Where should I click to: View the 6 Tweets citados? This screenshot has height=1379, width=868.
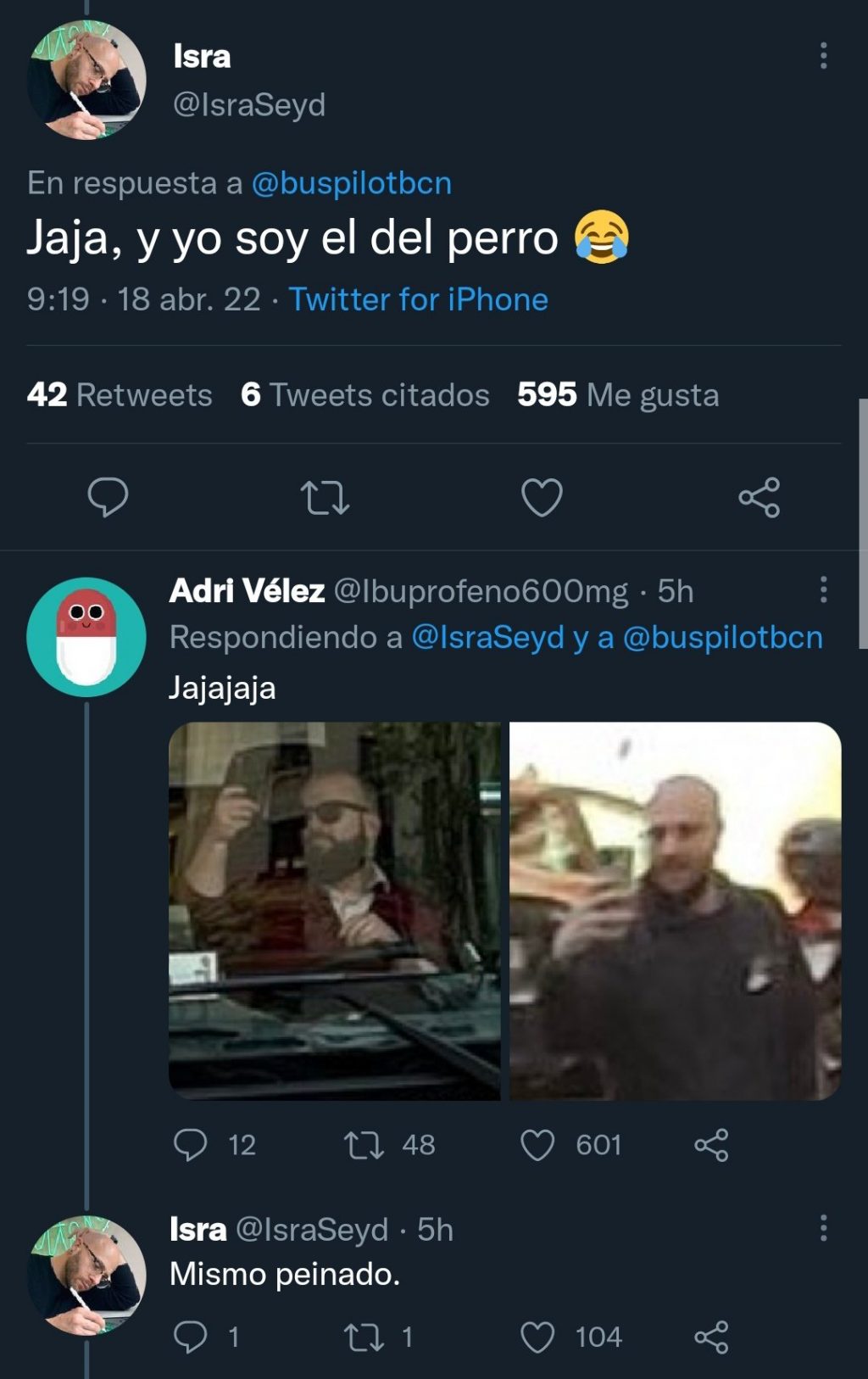(x=364, y=395)
